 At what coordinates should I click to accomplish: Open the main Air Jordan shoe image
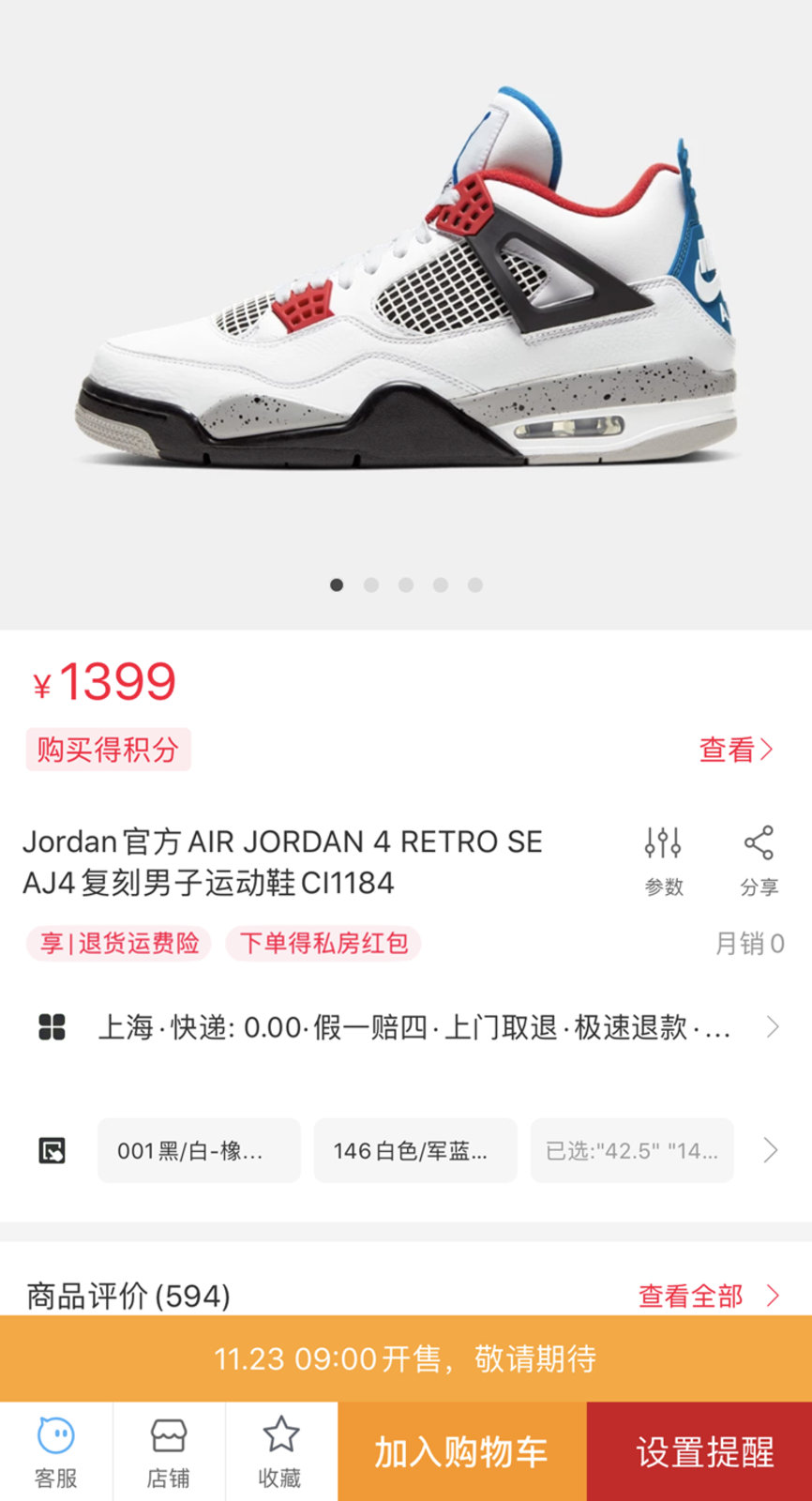(x=406, y=281)
